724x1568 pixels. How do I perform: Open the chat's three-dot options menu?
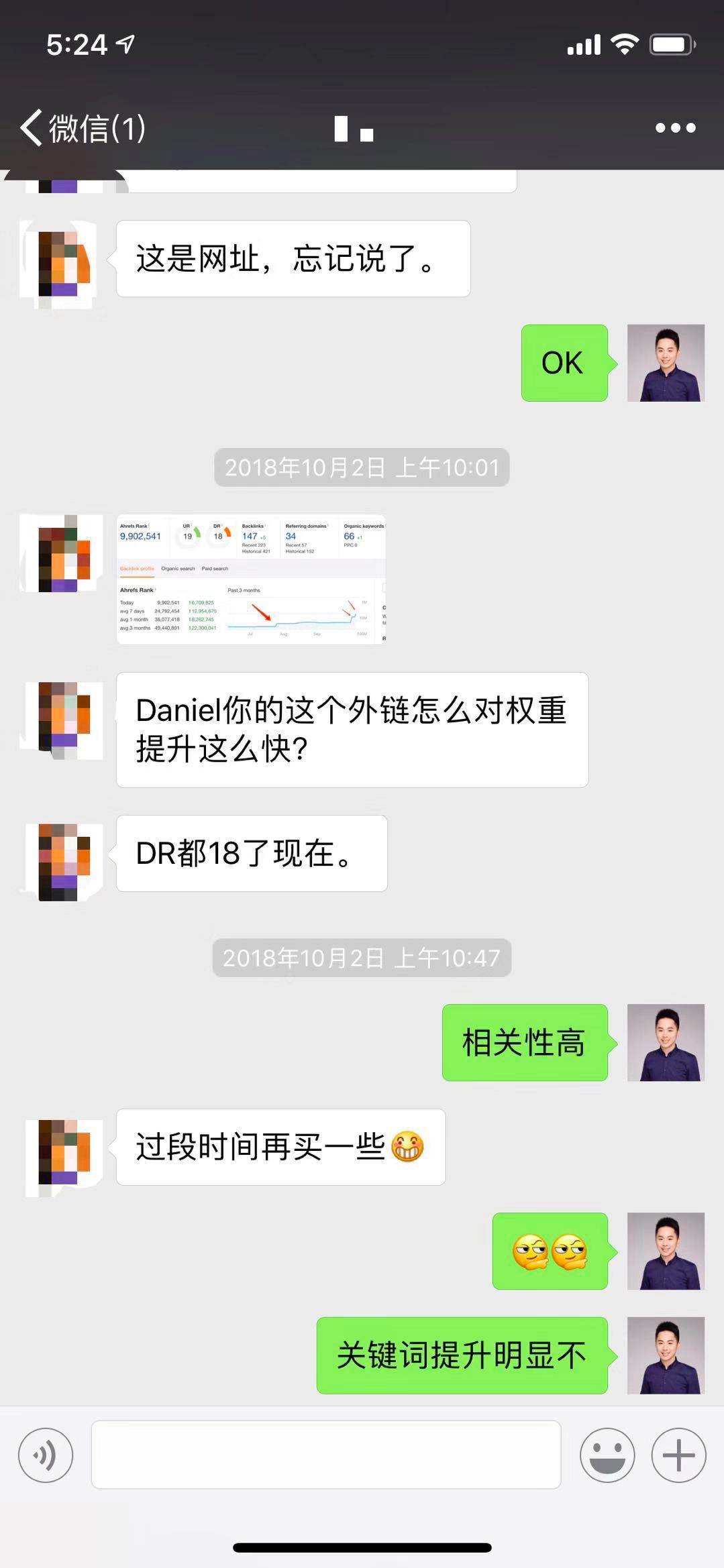pyautogui.click(x=675, y=127)
